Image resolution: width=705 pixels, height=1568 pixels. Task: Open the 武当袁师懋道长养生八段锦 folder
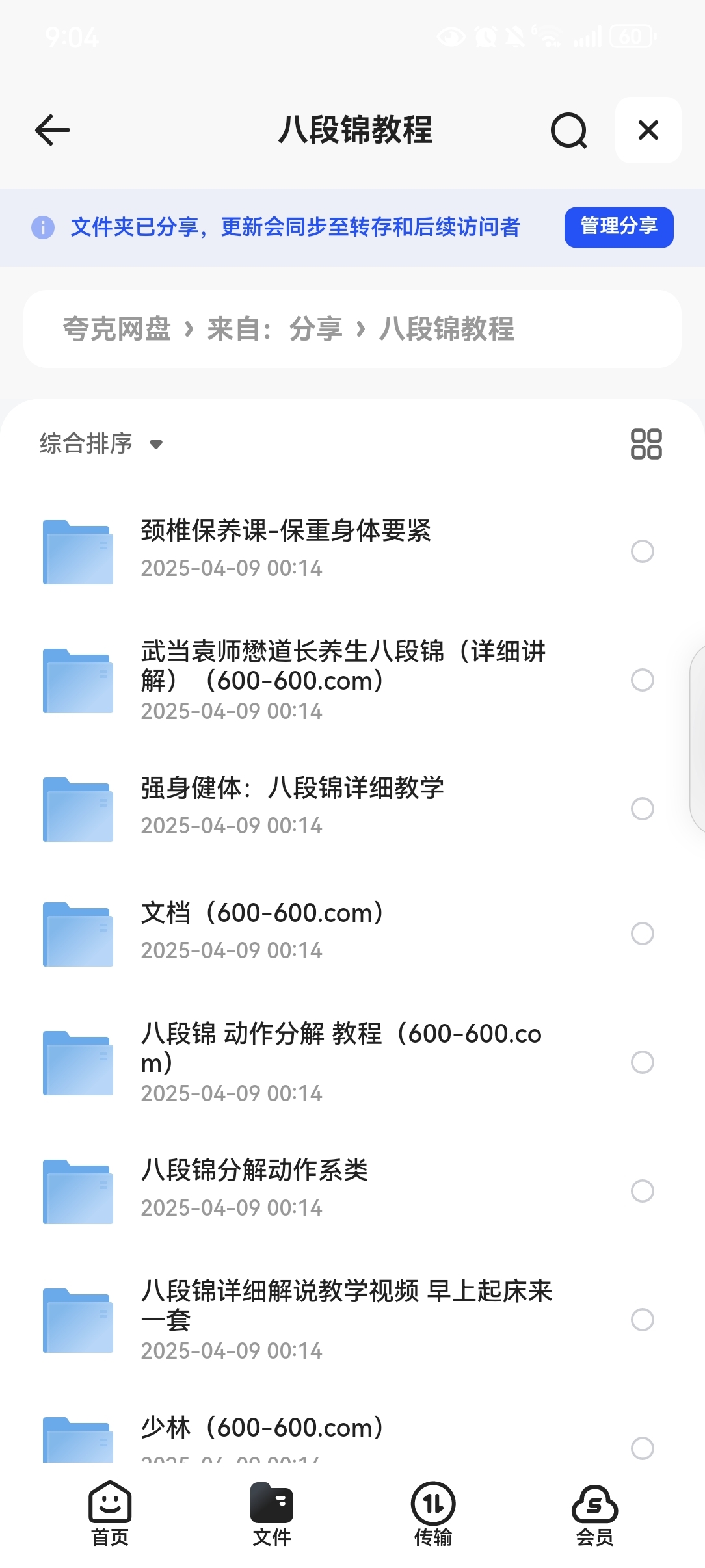(343, 679)
